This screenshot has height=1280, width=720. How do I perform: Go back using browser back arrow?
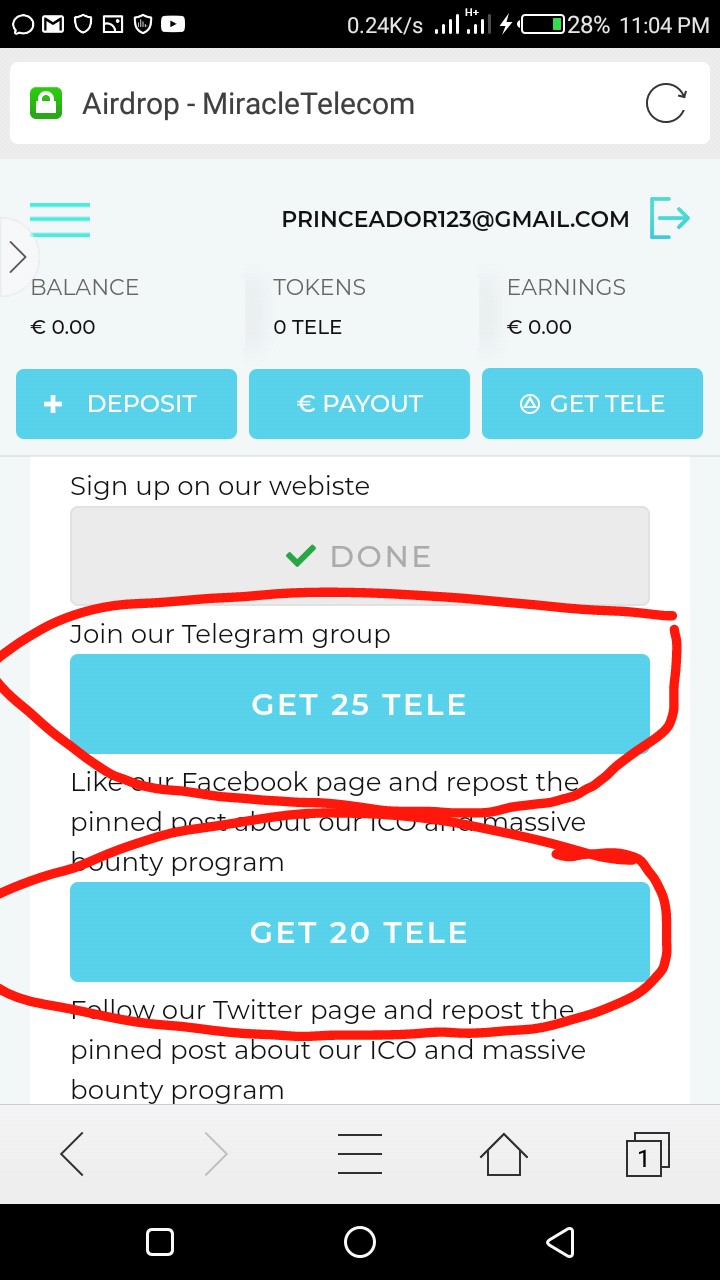pos(72,1155)
